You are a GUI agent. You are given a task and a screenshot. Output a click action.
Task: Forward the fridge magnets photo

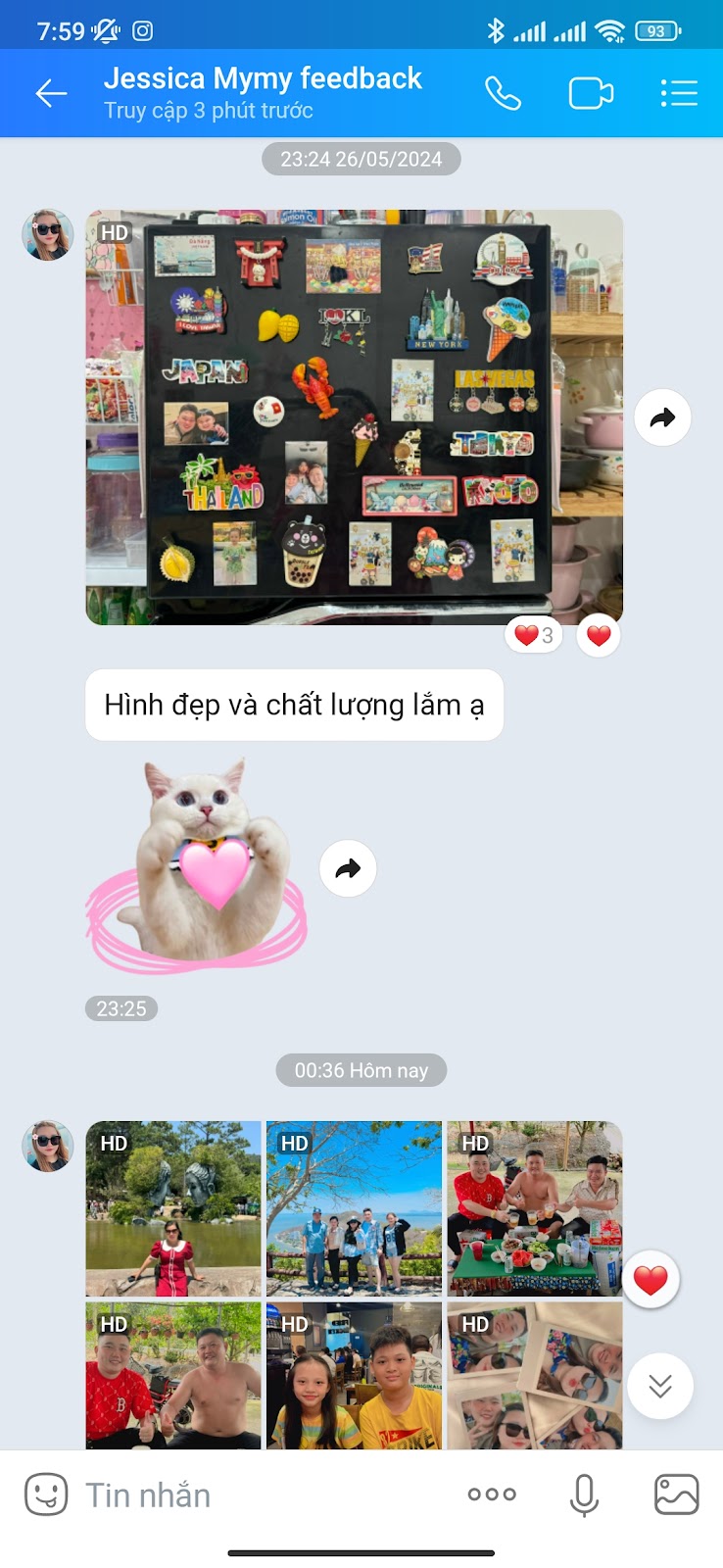coord(662,418)
